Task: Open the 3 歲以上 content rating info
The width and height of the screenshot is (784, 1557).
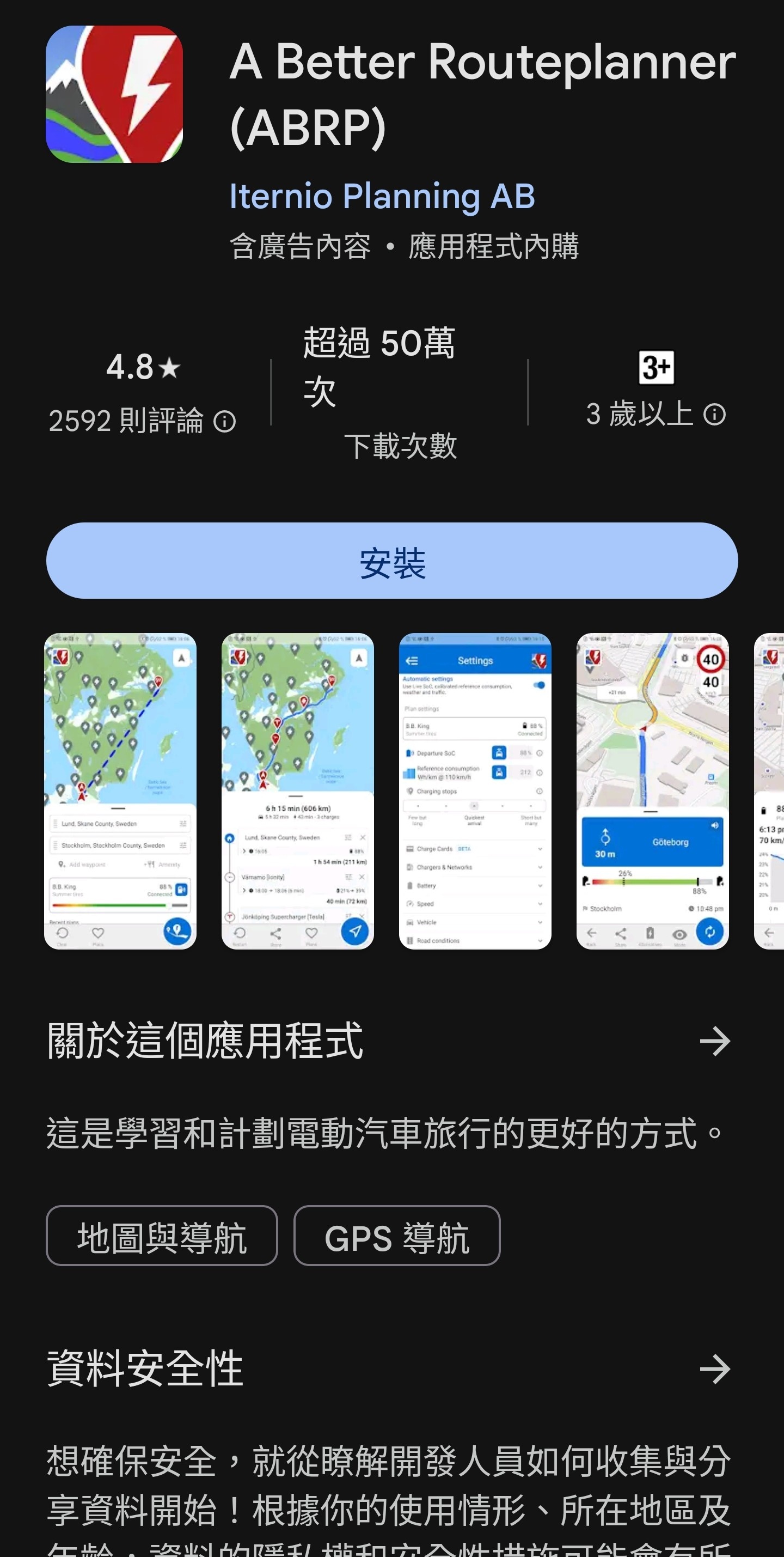Action: point(714,415)
